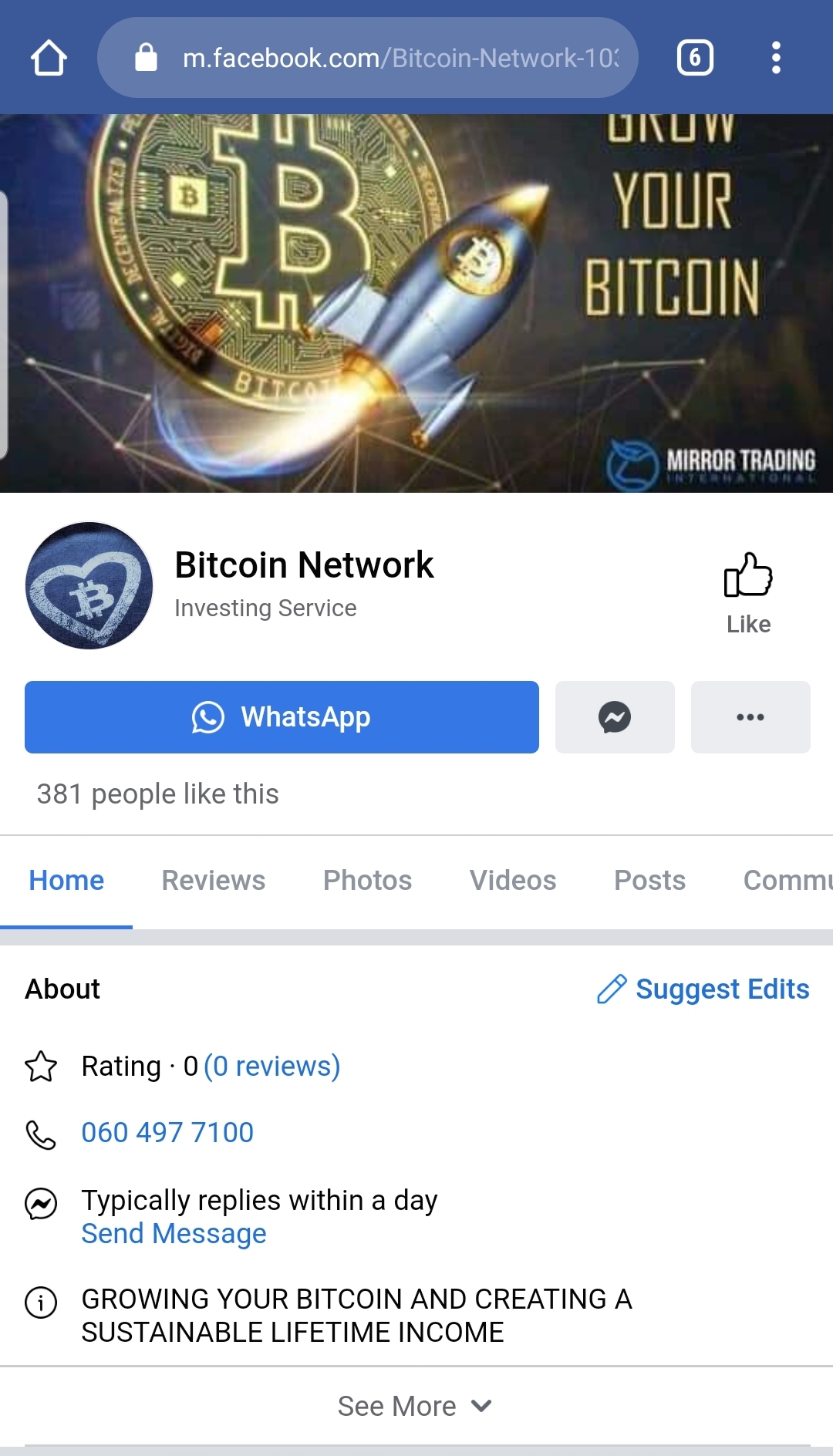Switch to the Videos tab
Viewport: 833px width, 1456px height.
tap(512, 881)
